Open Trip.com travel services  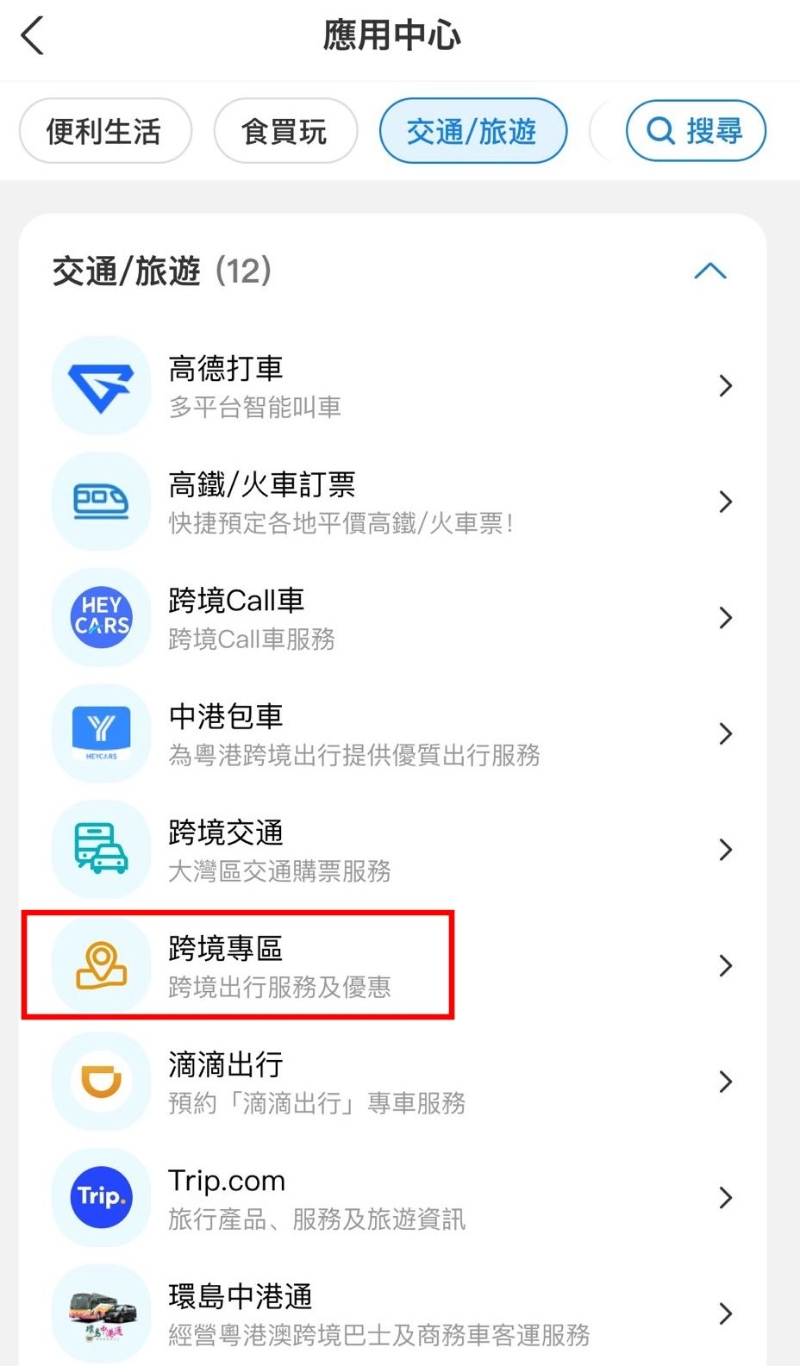point(400,1198)
